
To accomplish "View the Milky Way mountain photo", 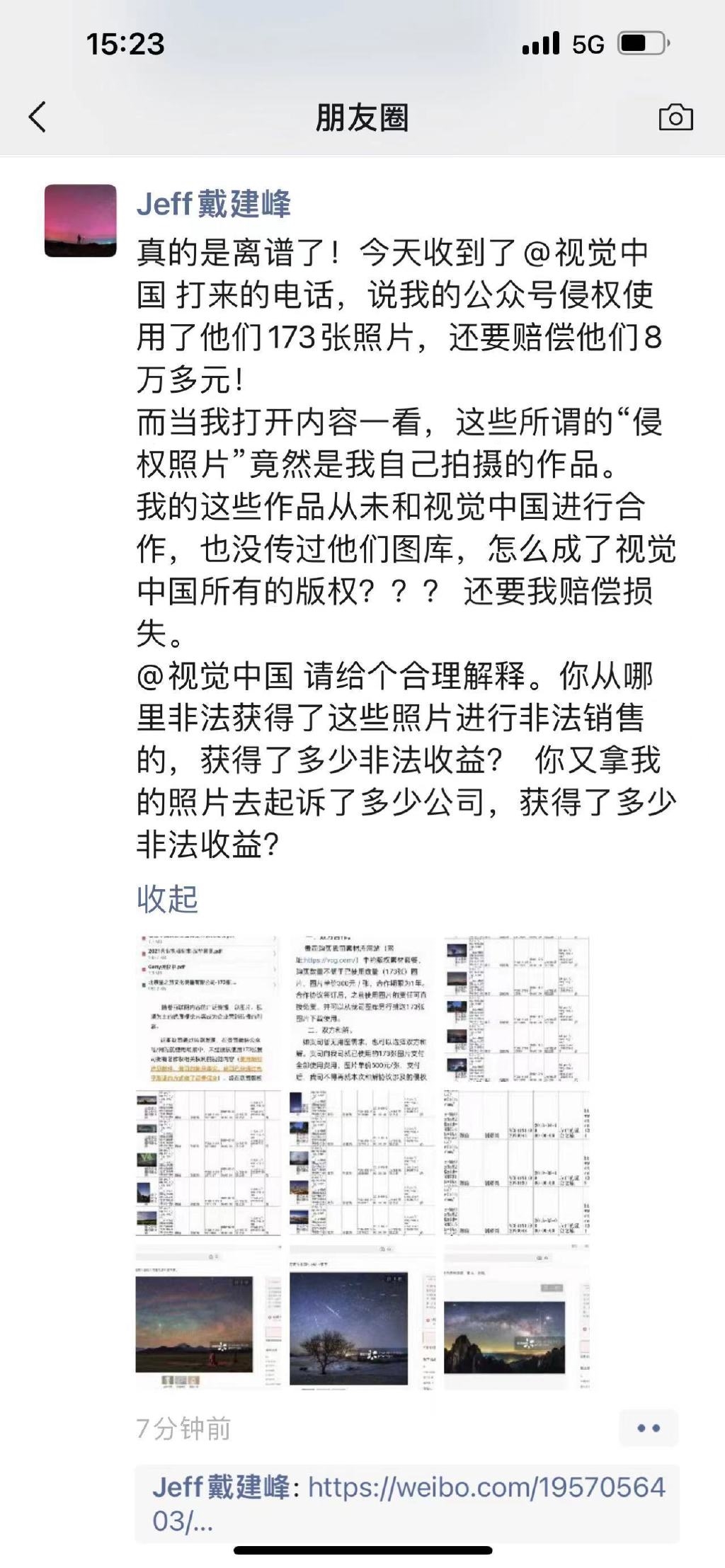I will coord(516,1317).
